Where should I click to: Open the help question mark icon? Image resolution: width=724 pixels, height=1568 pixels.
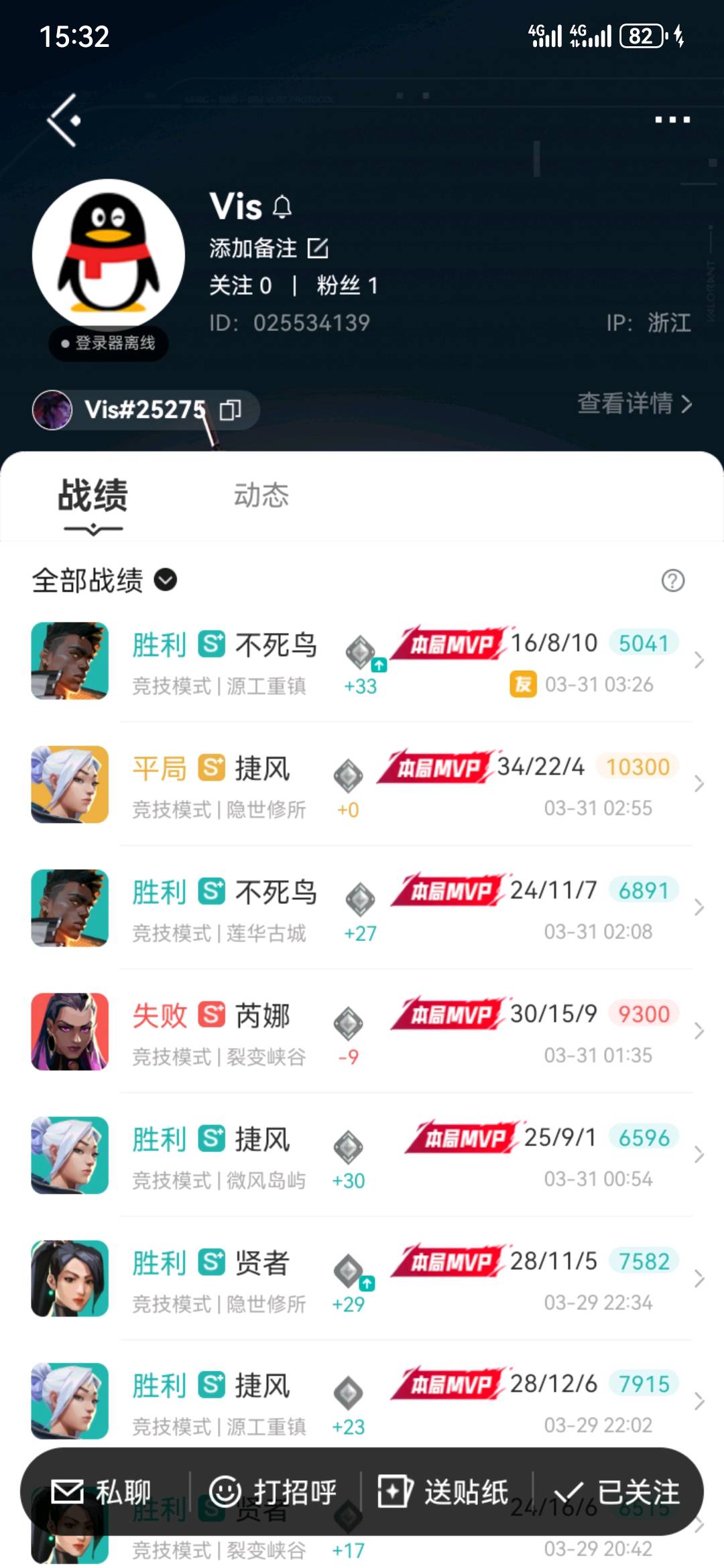click(x=672, y=580)
